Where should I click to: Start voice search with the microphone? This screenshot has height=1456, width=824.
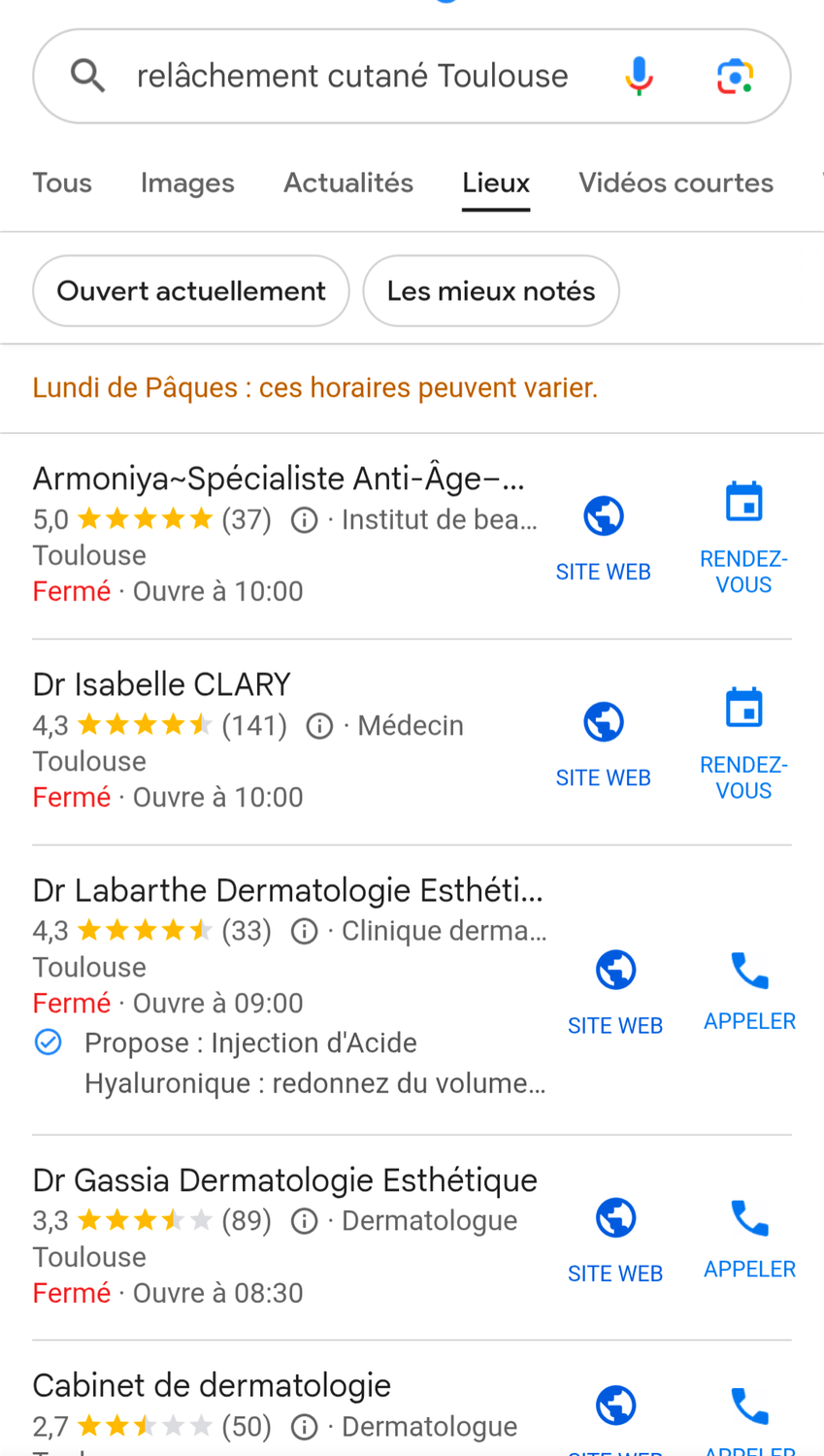[x=639, y=76]
